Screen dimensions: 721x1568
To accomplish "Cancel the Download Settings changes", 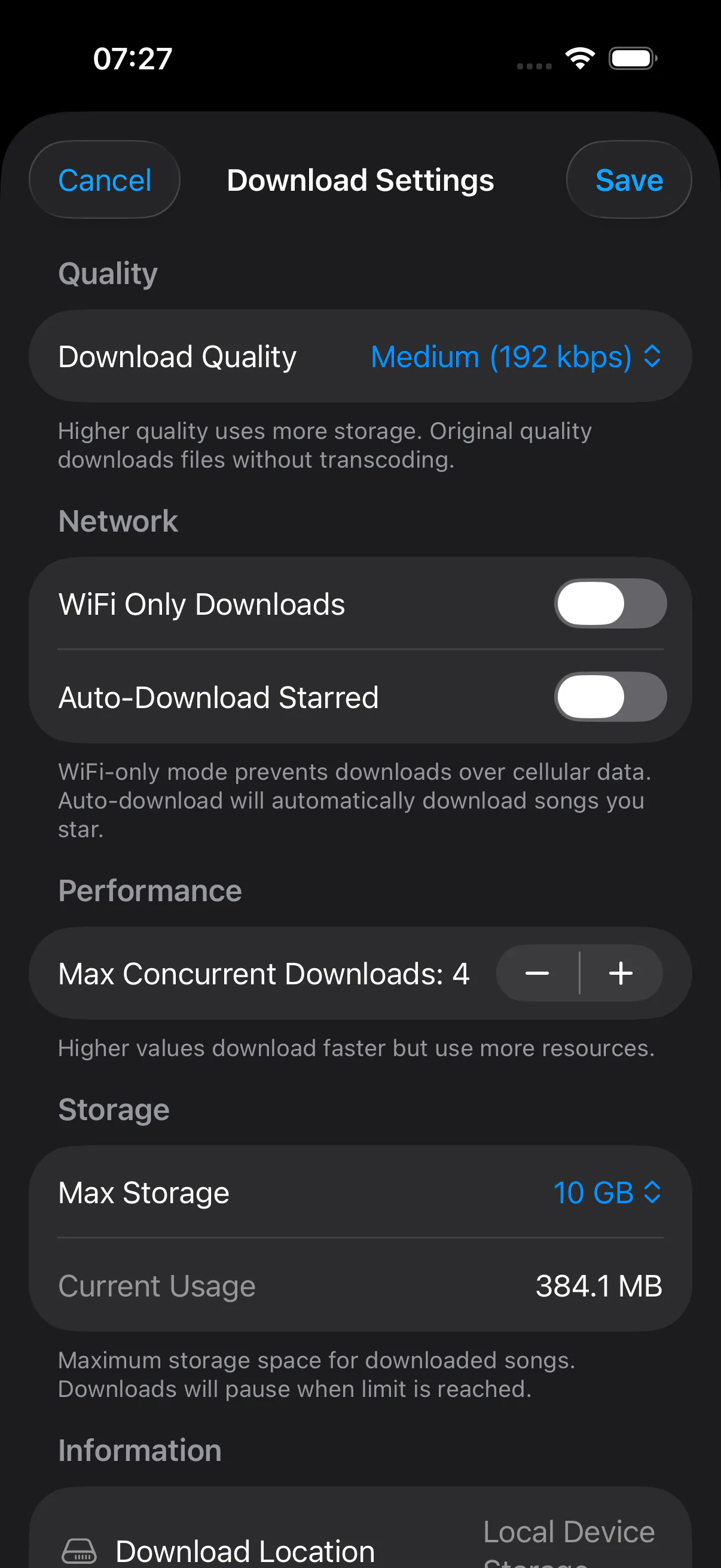I will (x=104, y=179).
